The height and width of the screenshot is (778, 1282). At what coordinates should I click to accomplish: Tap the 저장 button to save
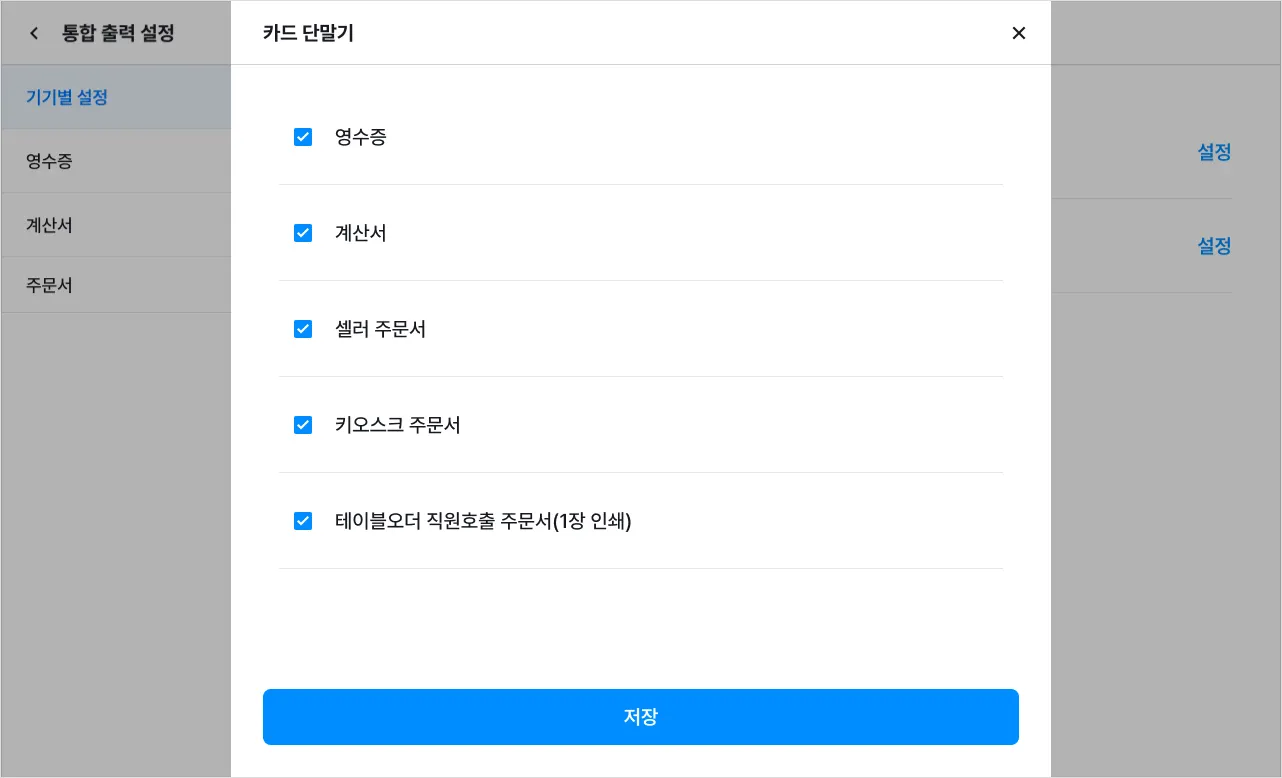click(x=640, y=717)
